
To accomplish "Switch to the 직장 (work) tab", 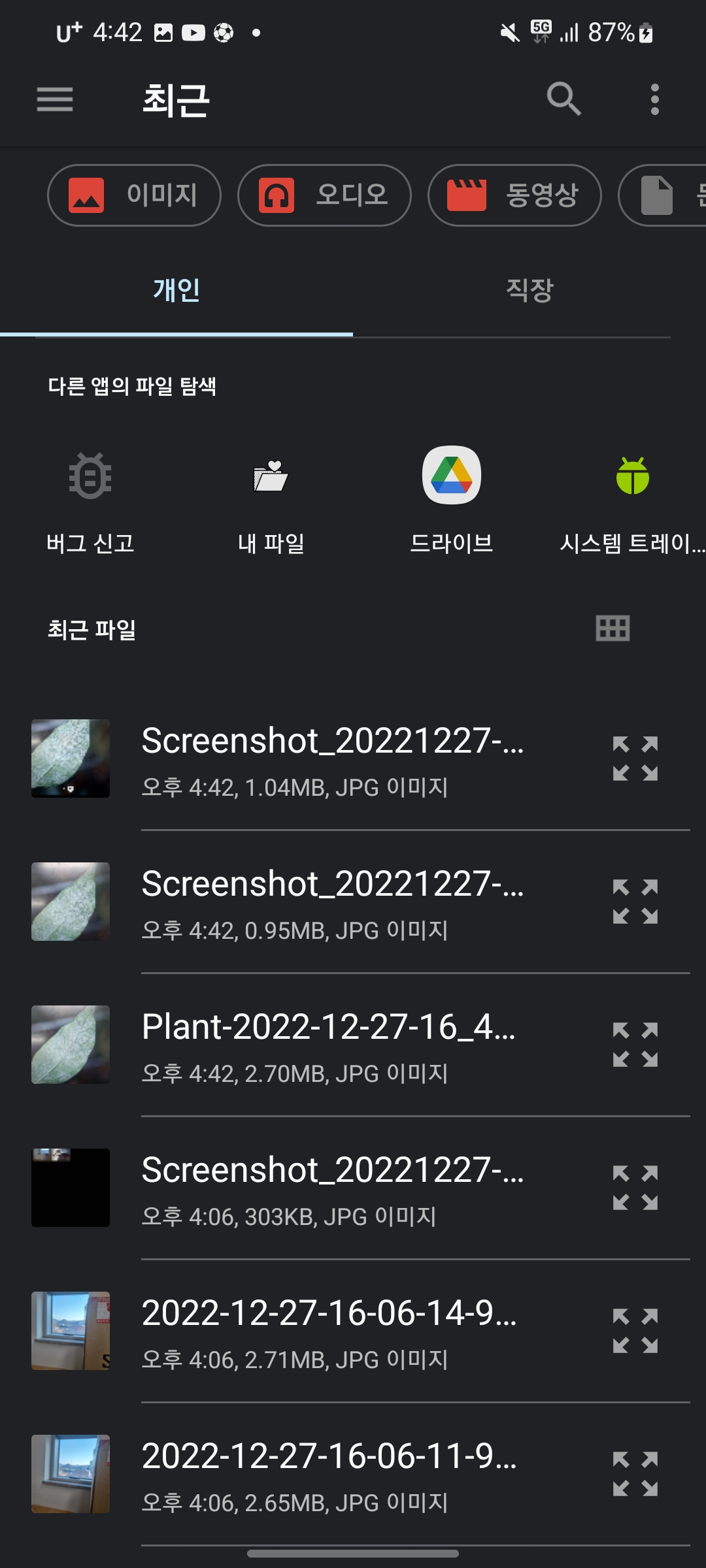I will pos(529,291).
